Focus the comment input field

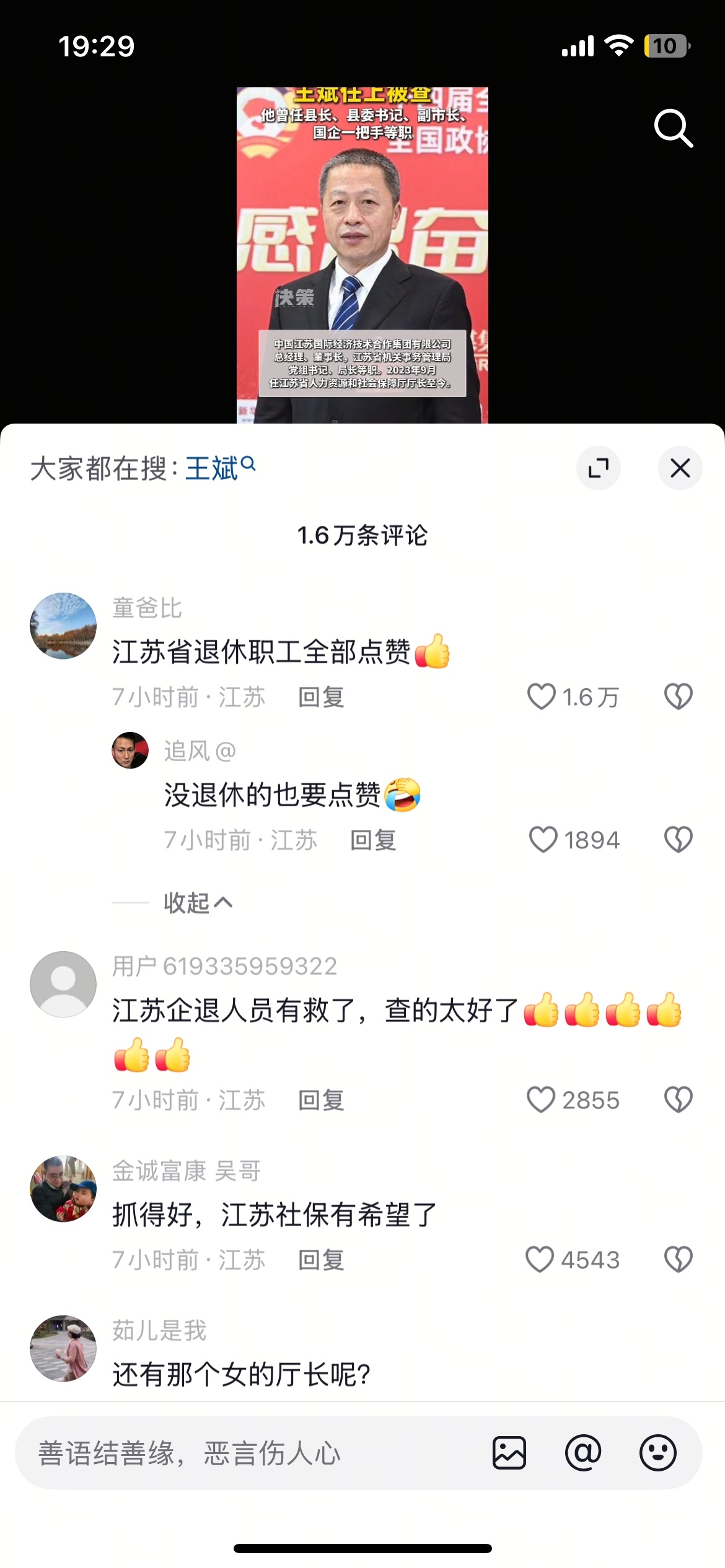(248, 1453)
